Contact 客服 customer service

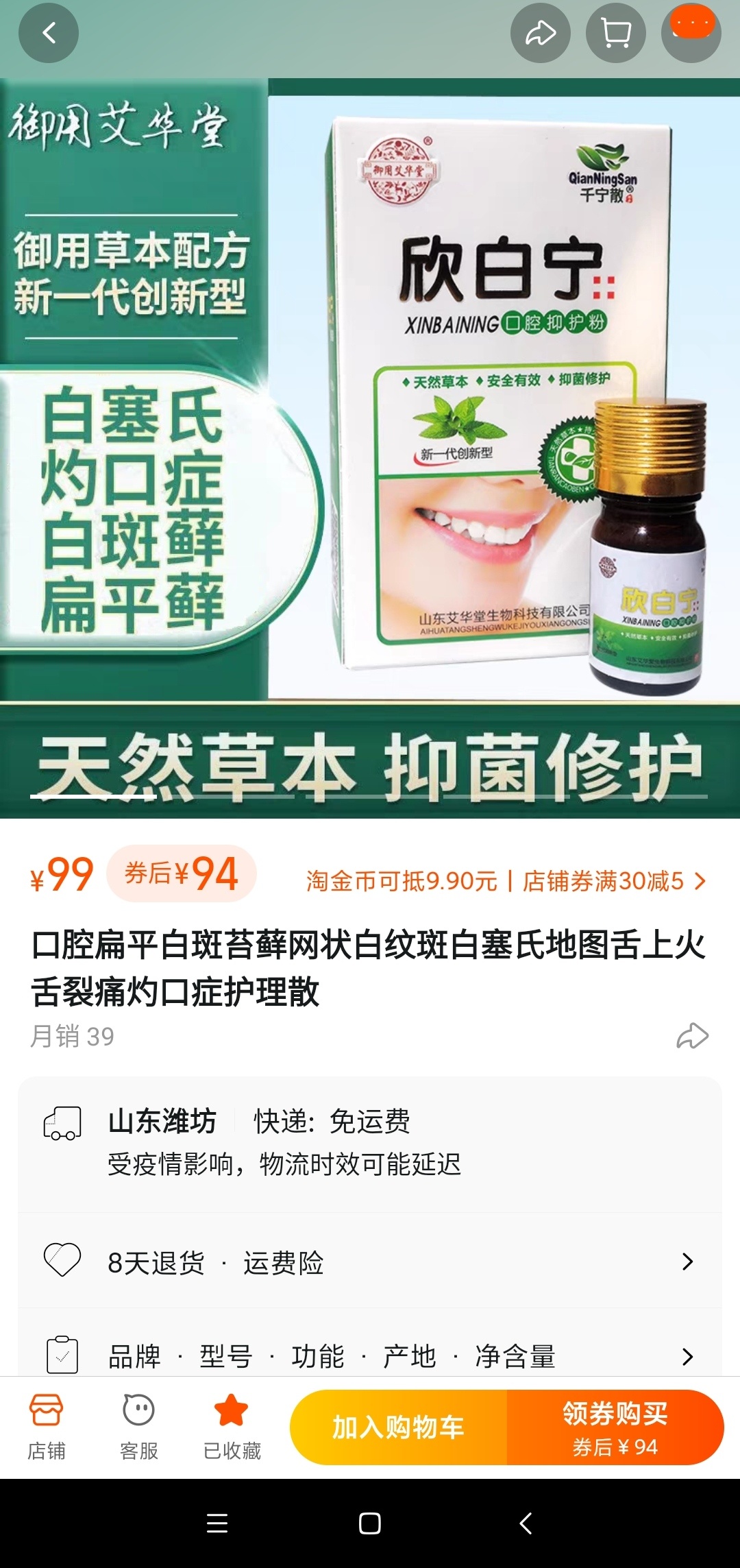tap(139, 1427)
